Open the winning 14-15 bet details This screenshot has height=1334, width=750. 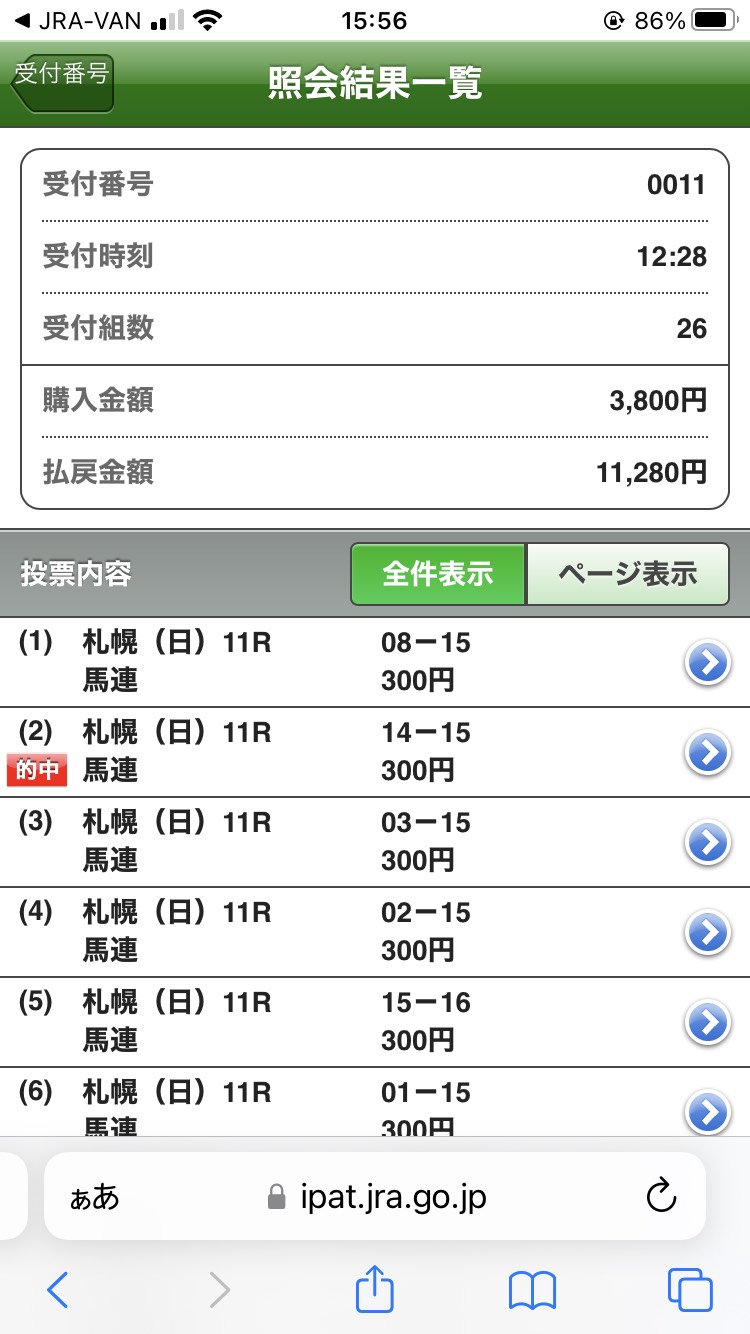(x=708, y=752)
